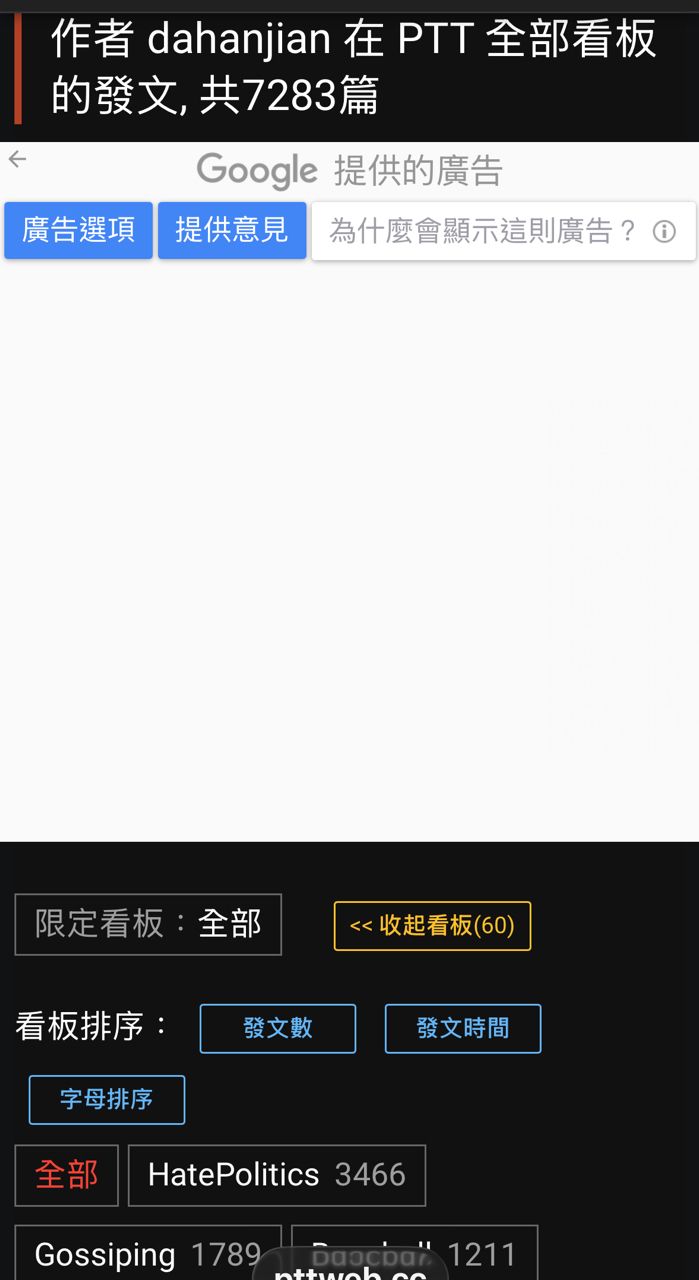Viewport: 699px width, 1280px height.
Task: Open the 限定看板：全部 board filter
Action: point(148,924)
